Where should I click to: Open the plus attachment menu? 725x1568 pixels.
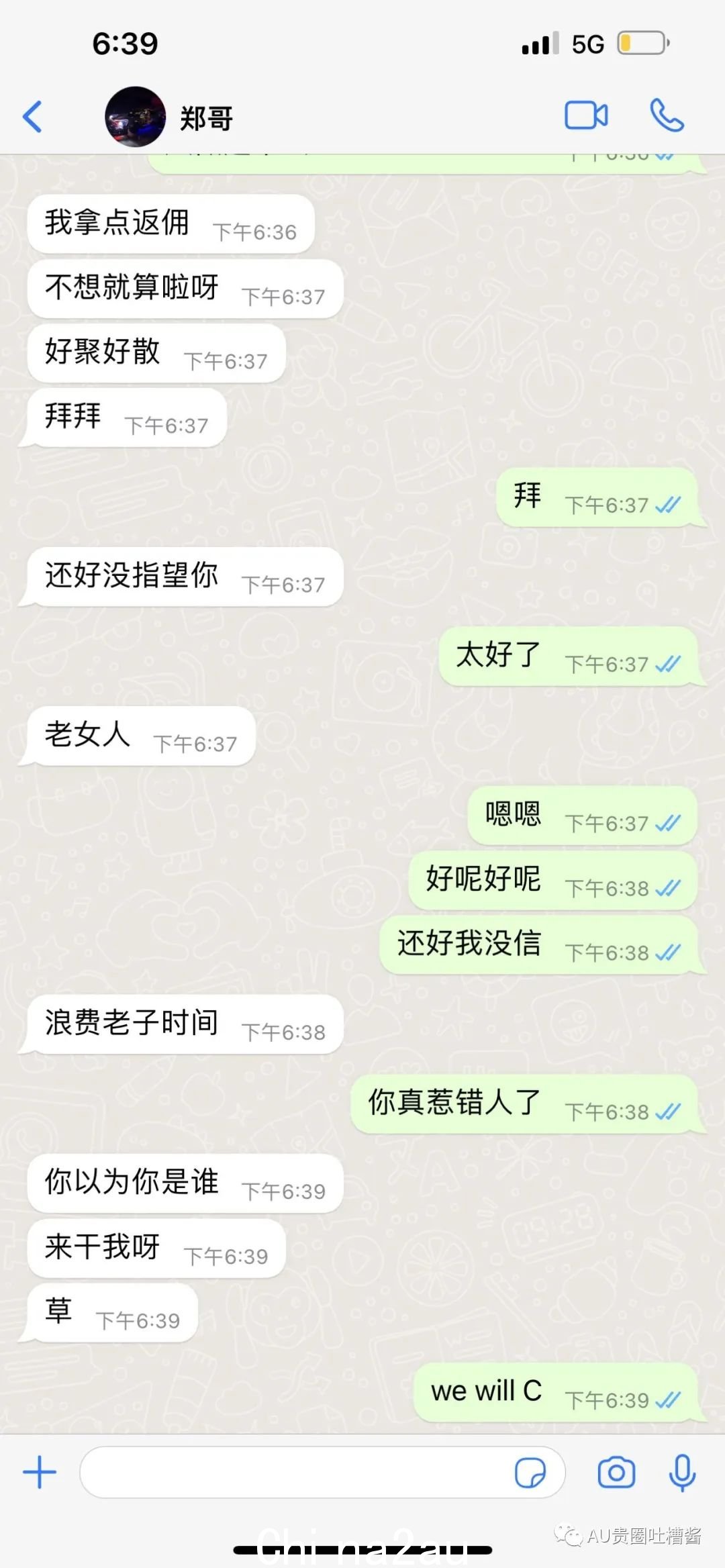(x=40, y=1472)
